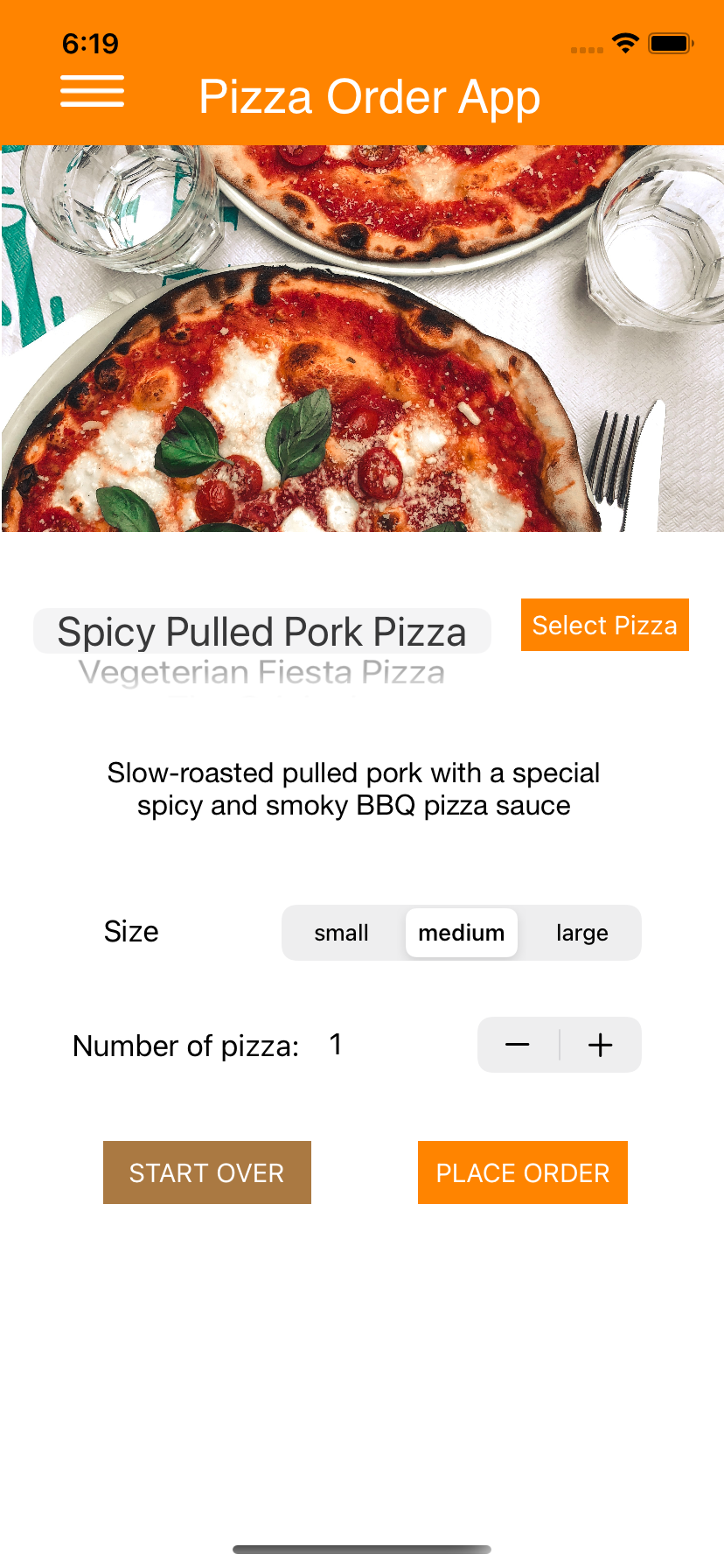The width and height of the screenshot is (724, 1568).
Task: Choose Vegeterian Fiesta Pizza in the picker
Action: 262,672
